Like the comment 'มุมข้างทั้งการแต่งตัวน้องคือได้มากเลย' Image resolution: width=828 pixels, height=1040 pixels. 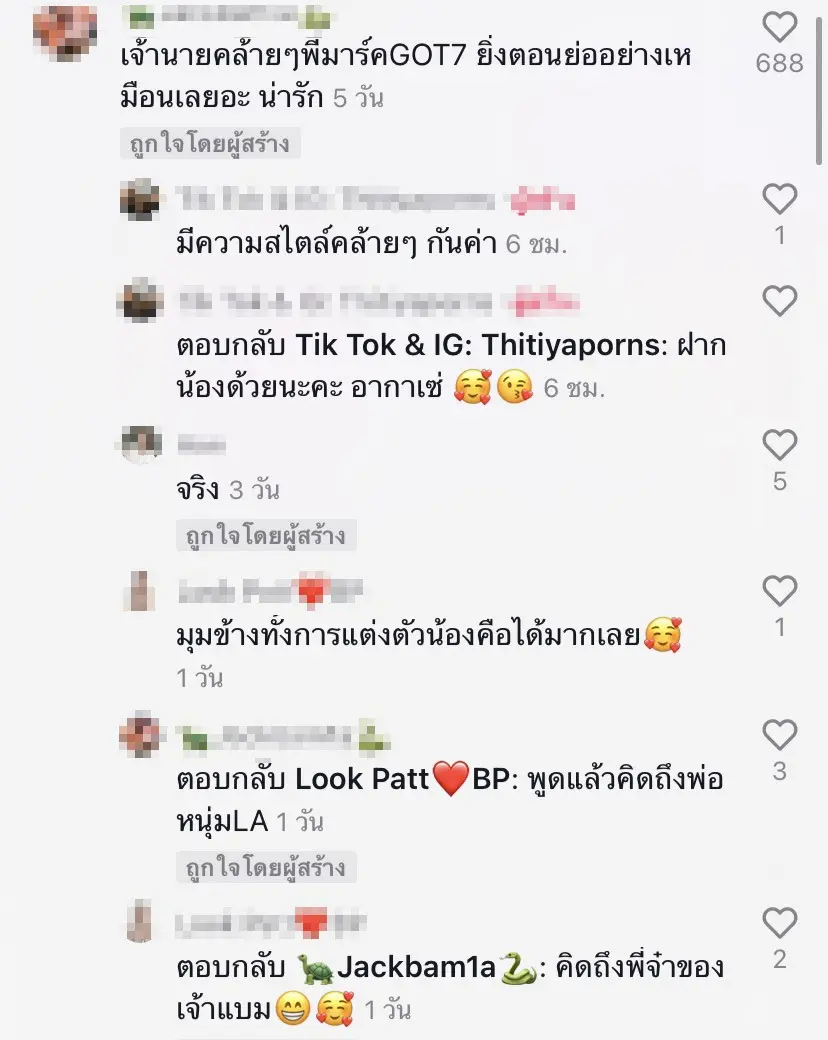click(780, 591)
